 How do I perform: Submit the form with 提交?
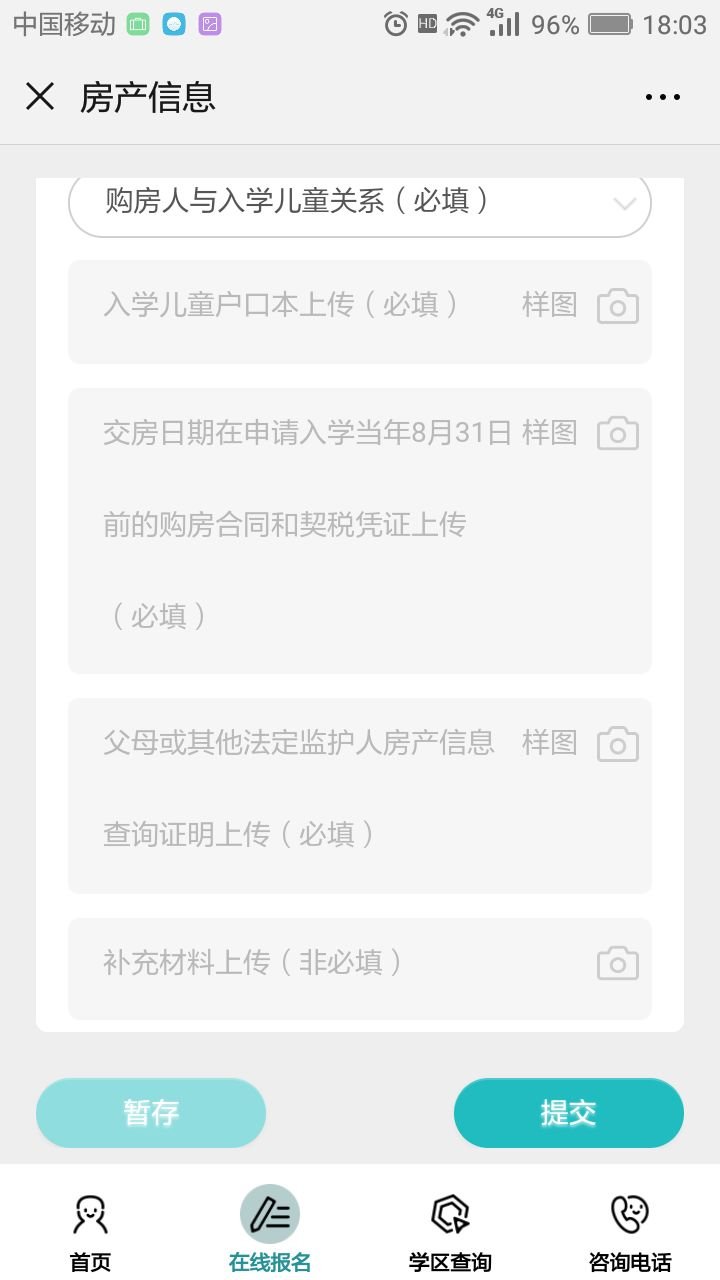[568, 1113]
